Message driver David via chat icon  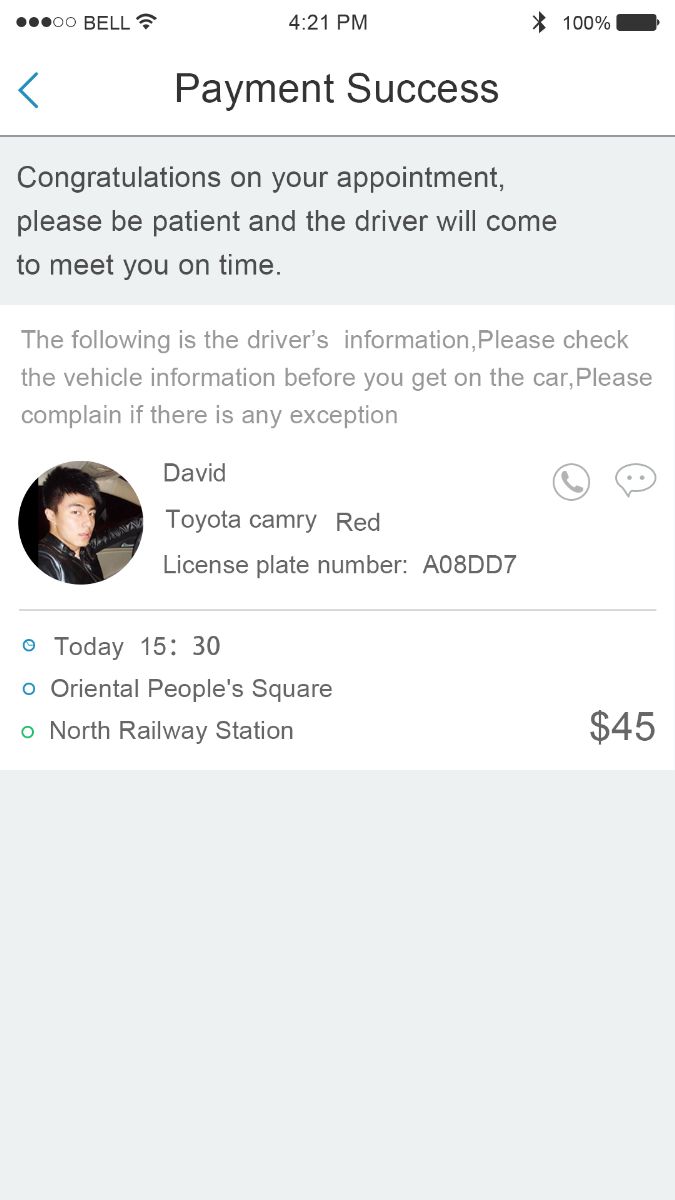(x=635, y=480)
